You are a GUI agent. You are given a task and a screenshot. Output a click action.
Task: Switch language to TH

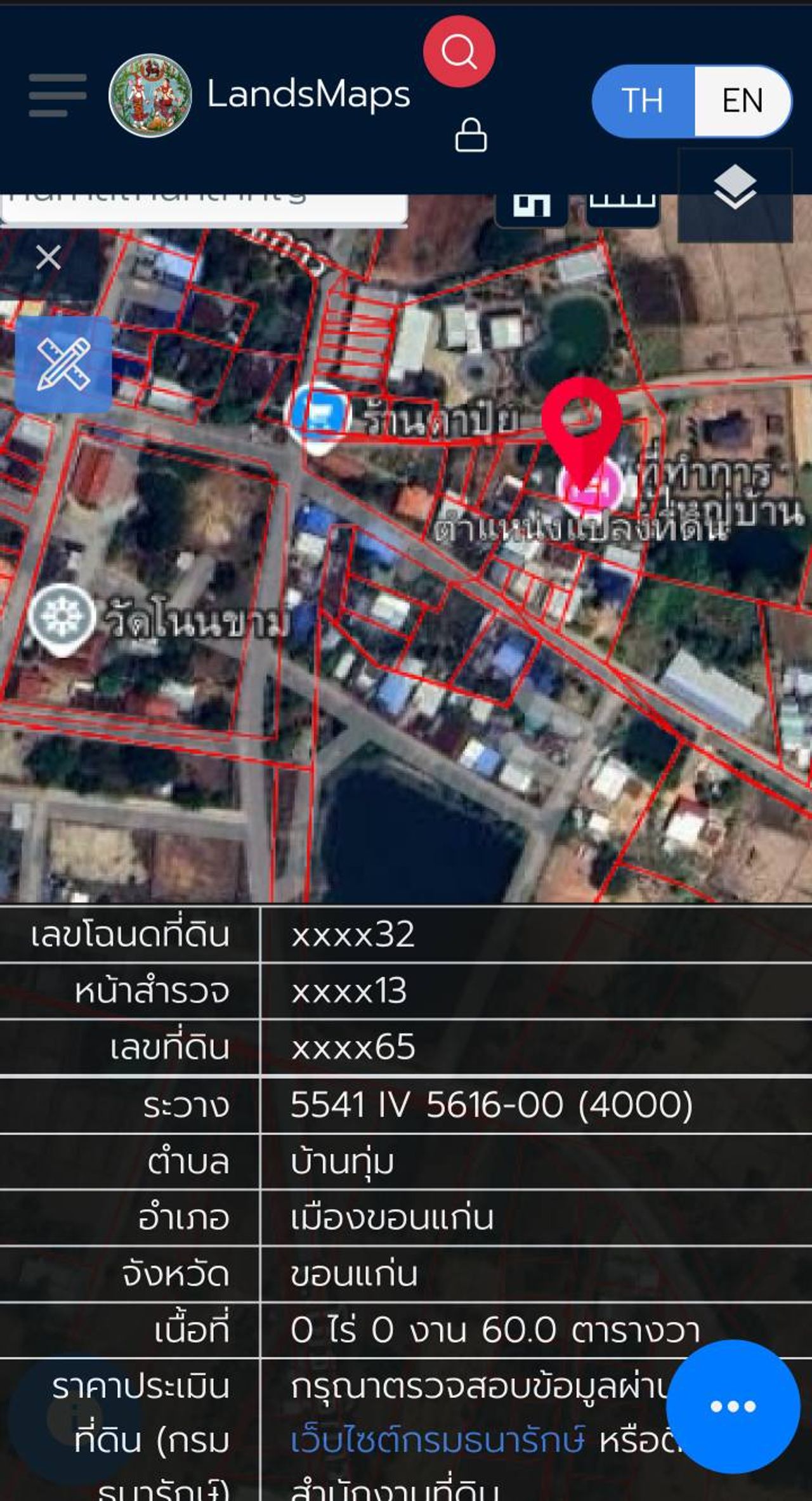pyautogui.click(x=643, y=101)
